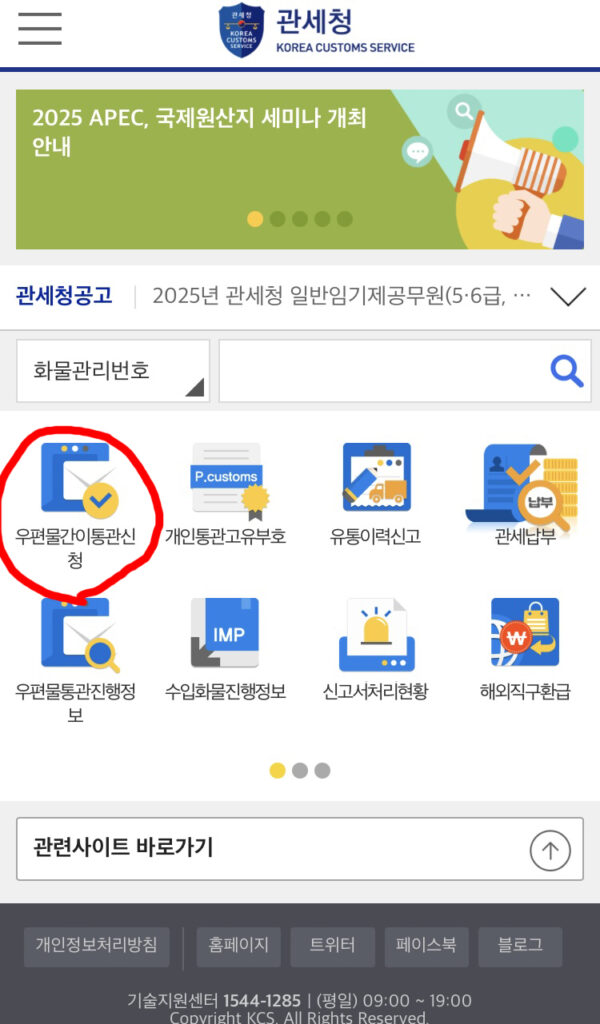This screenshot has height=1024, width=600.
Task: Open the 트위터 footer link
Action: click(x=332, y=946)
